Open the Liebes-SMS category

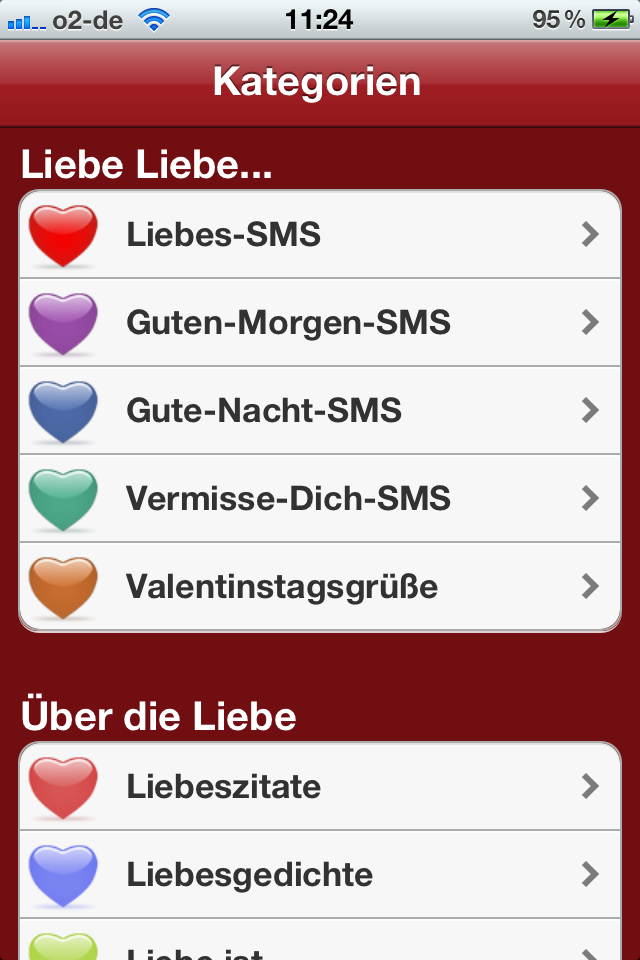pyautogui.click(x=320, y=235)
